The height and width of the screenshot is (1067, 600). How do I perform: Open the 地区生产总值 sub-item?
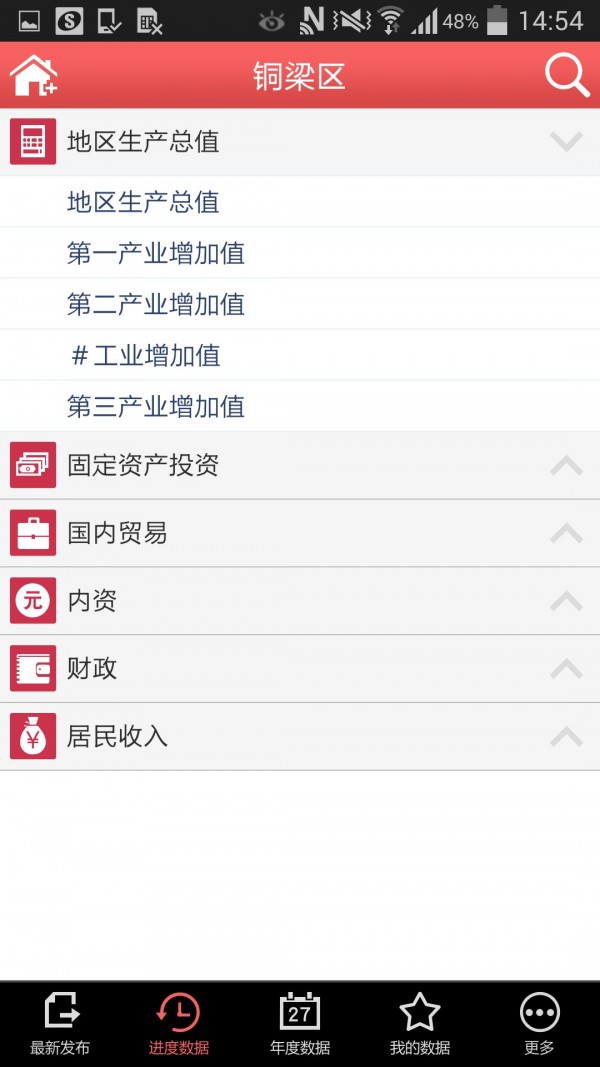pos(143,202)
